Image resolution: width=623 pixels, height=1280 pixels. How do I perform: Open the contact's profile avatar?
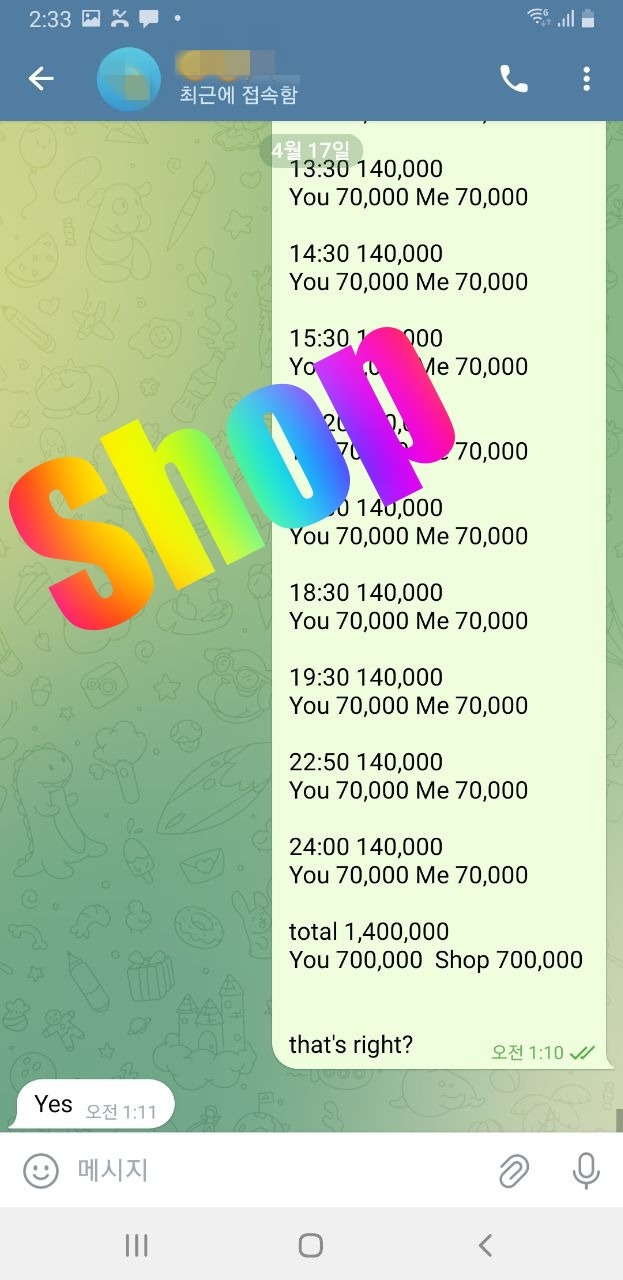coord(129,79)
